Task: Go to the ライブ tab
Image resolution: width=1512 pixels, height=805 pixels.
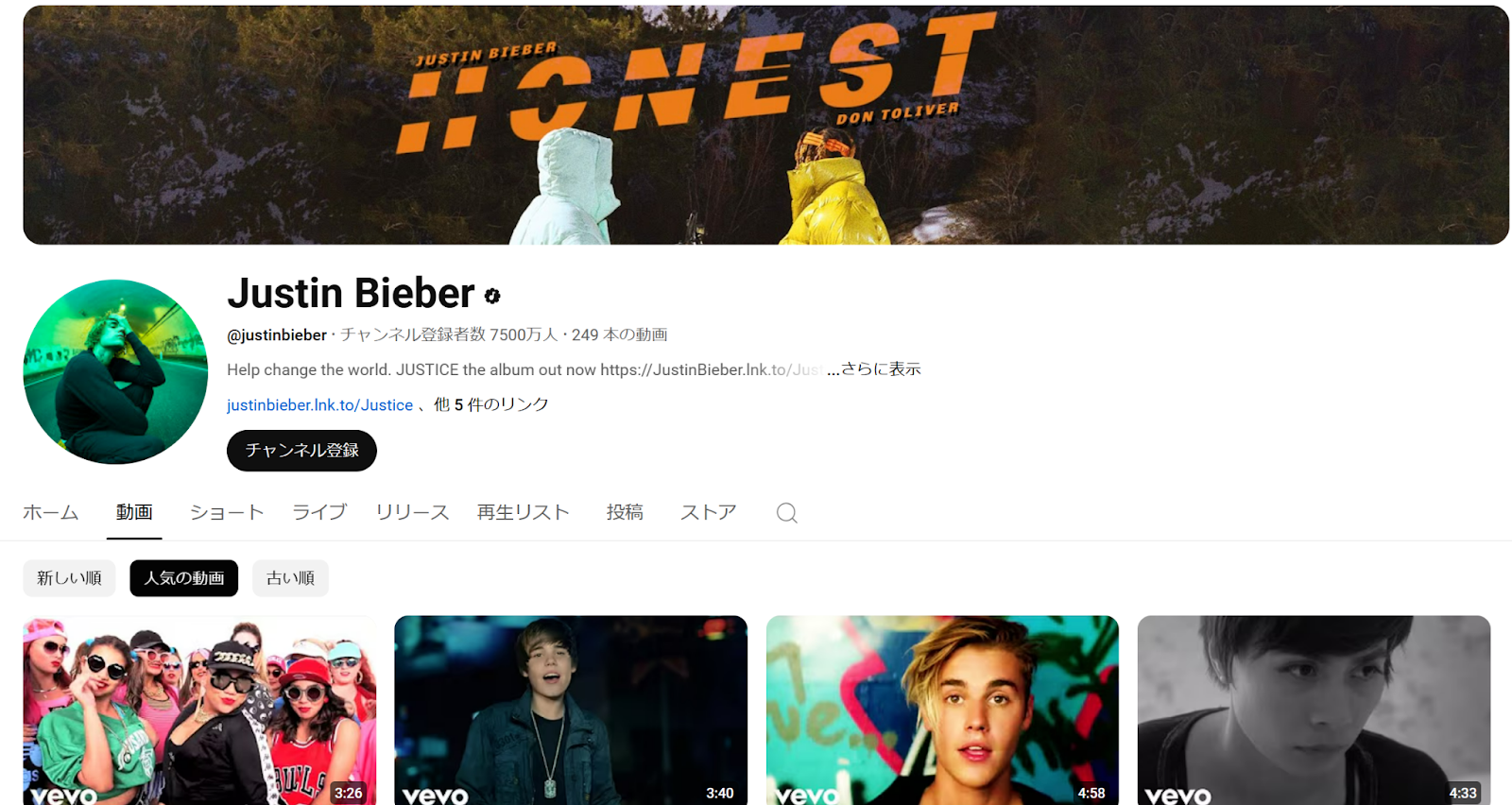Action: pyautogui.click(x=319, y=512)
